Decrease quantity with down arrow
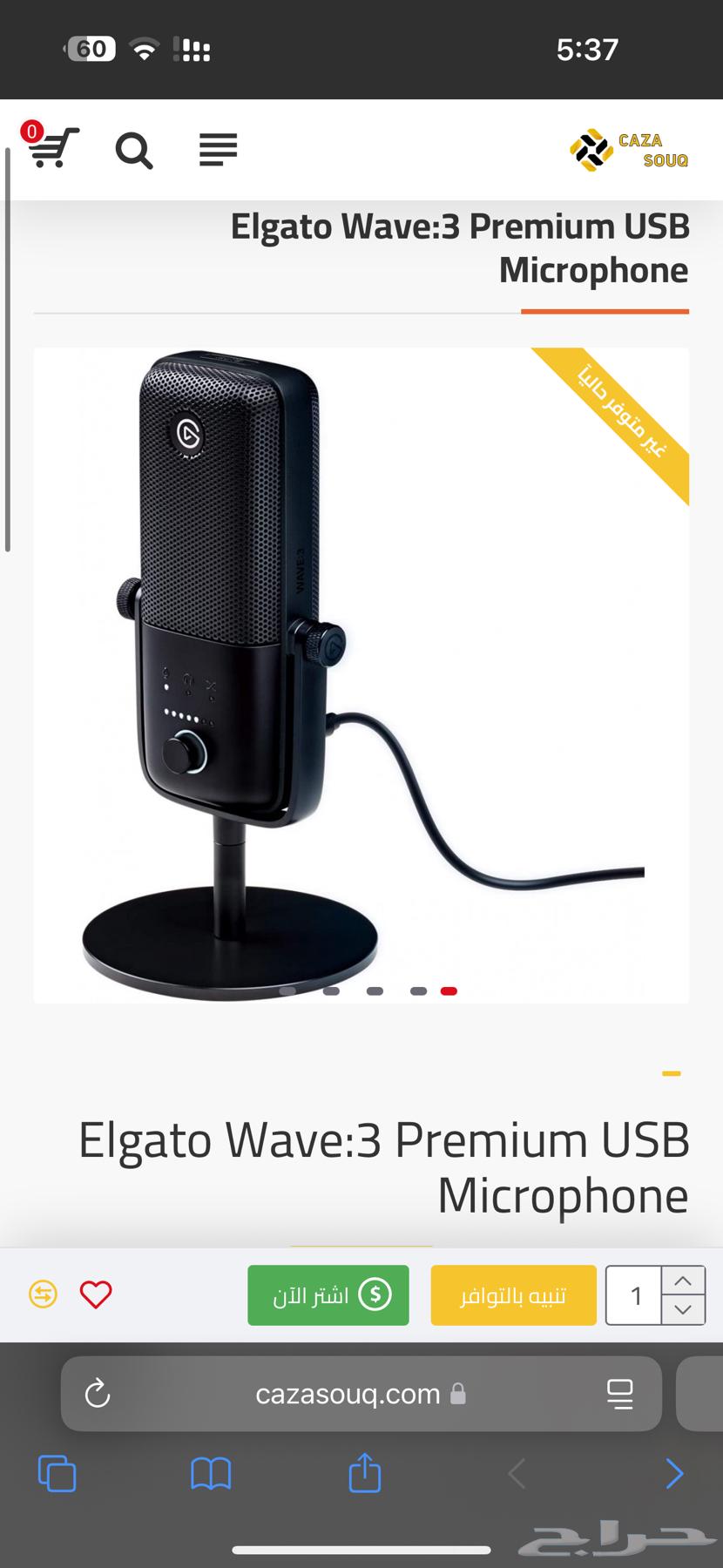Viewport: 723px width, 1568px height. coord(683,1310)
